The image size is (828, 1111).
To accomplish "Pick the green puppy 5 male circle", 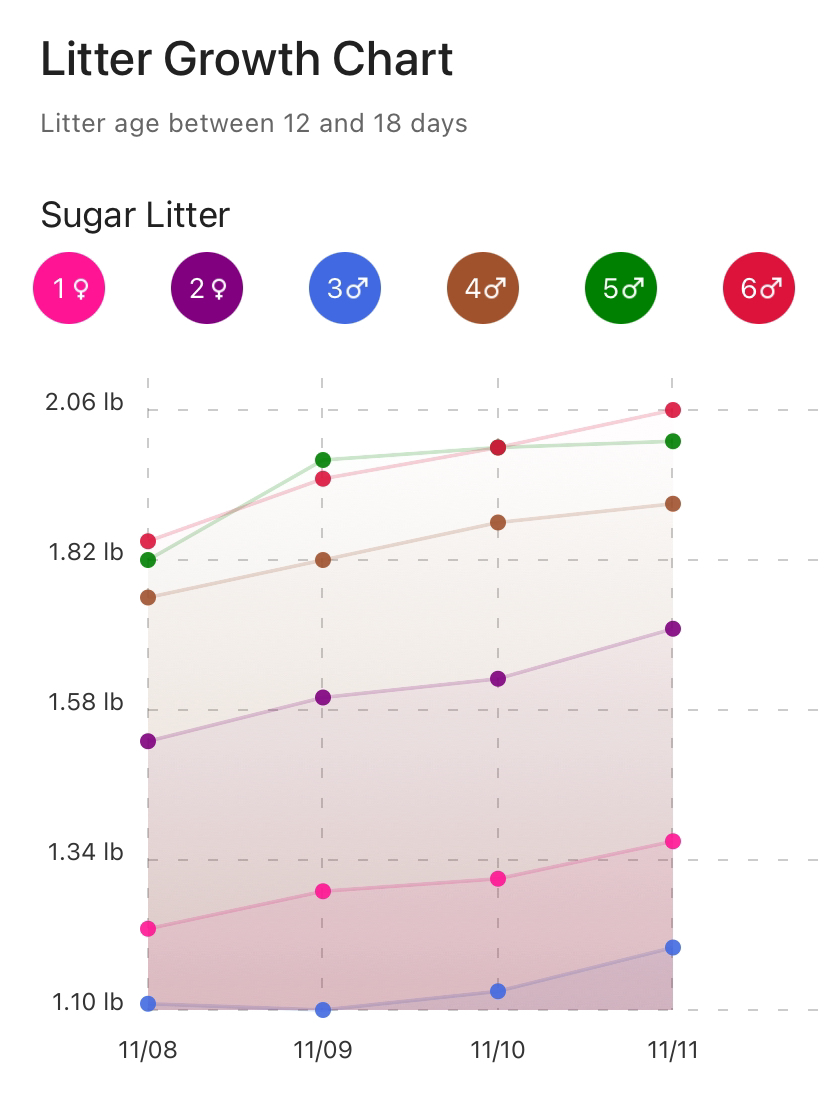I will [621, 289].
